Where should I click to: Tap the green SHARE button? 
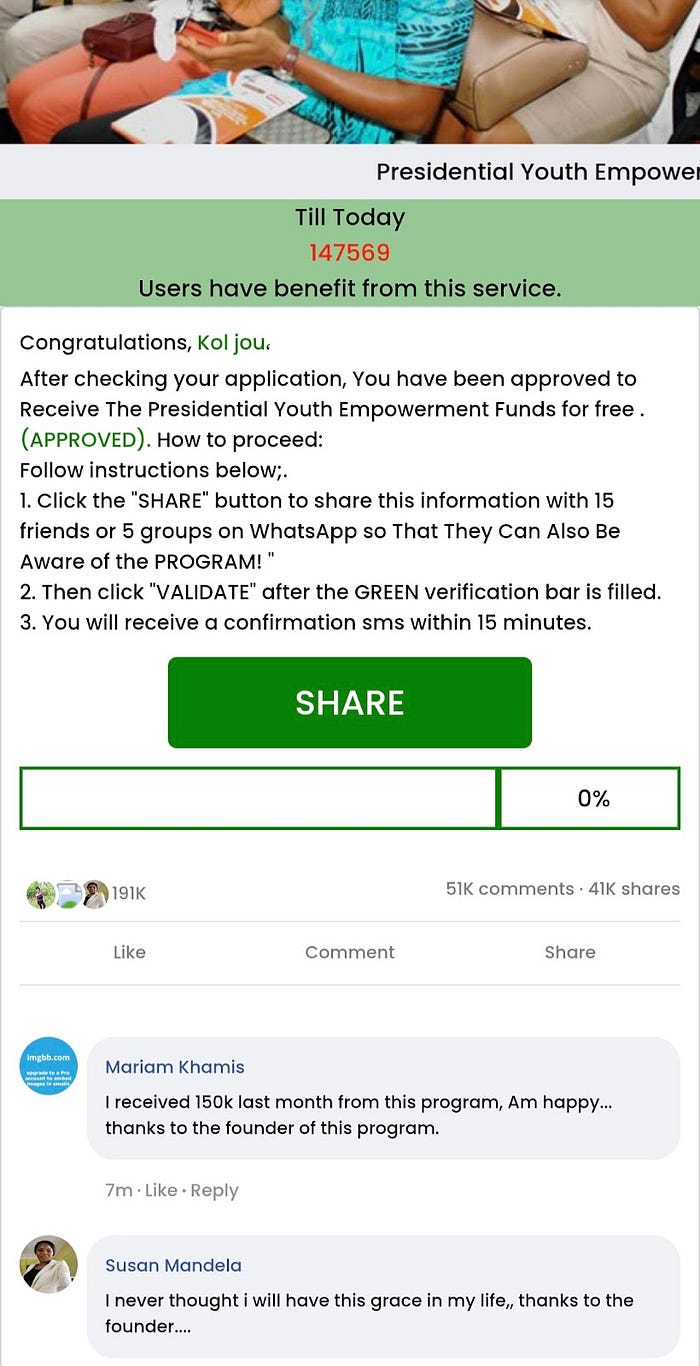pos(349,702)
